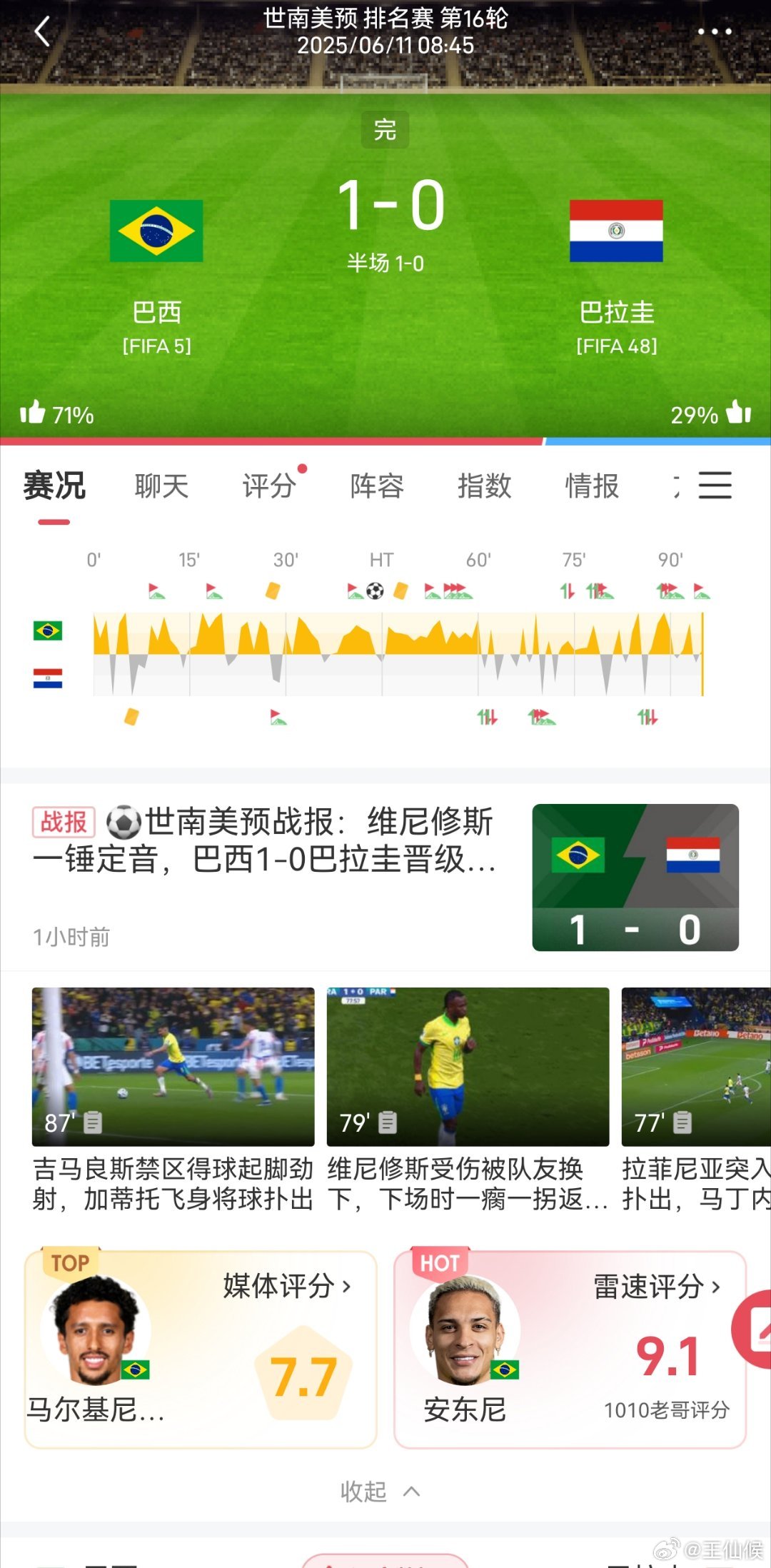Give Paraguay a thumbs up vote
771x1568 pixels.
(x=740, y=413)
